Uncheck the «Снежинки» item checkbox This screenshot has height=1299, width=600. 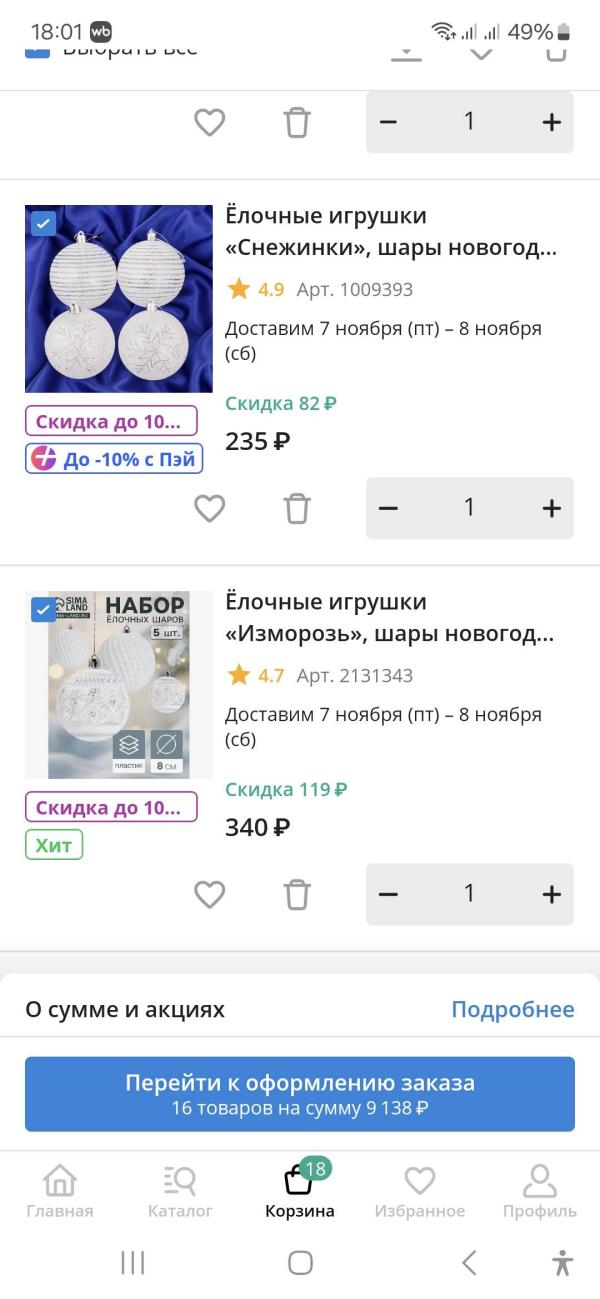(43, 224)
